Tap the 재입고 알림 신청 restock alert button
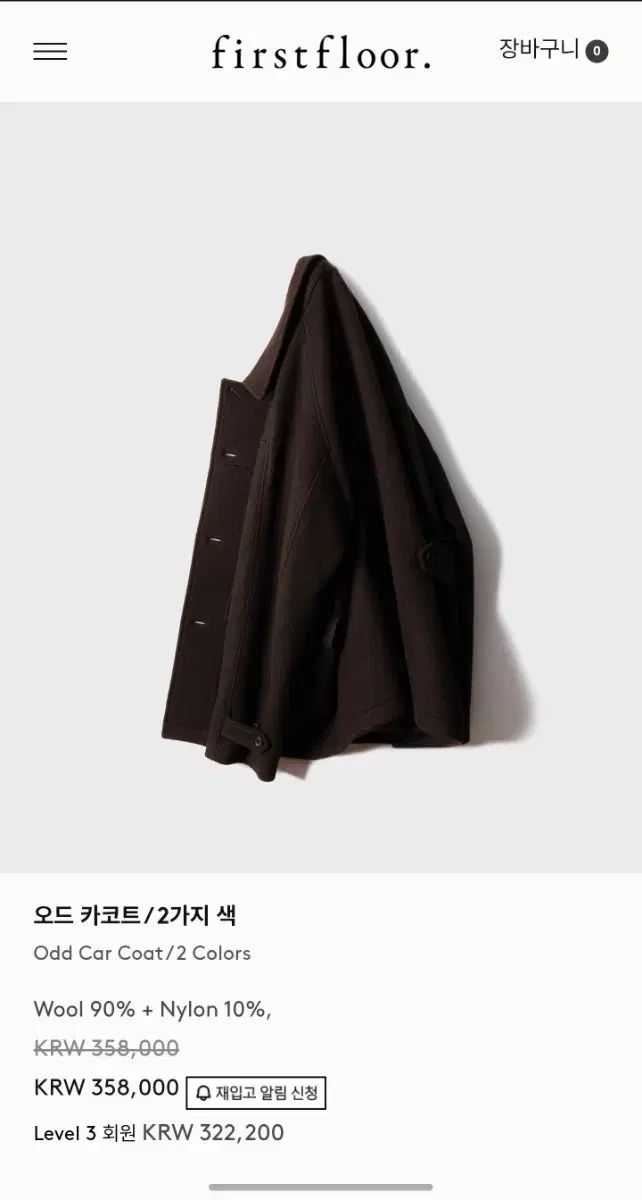 (256, 1093)
